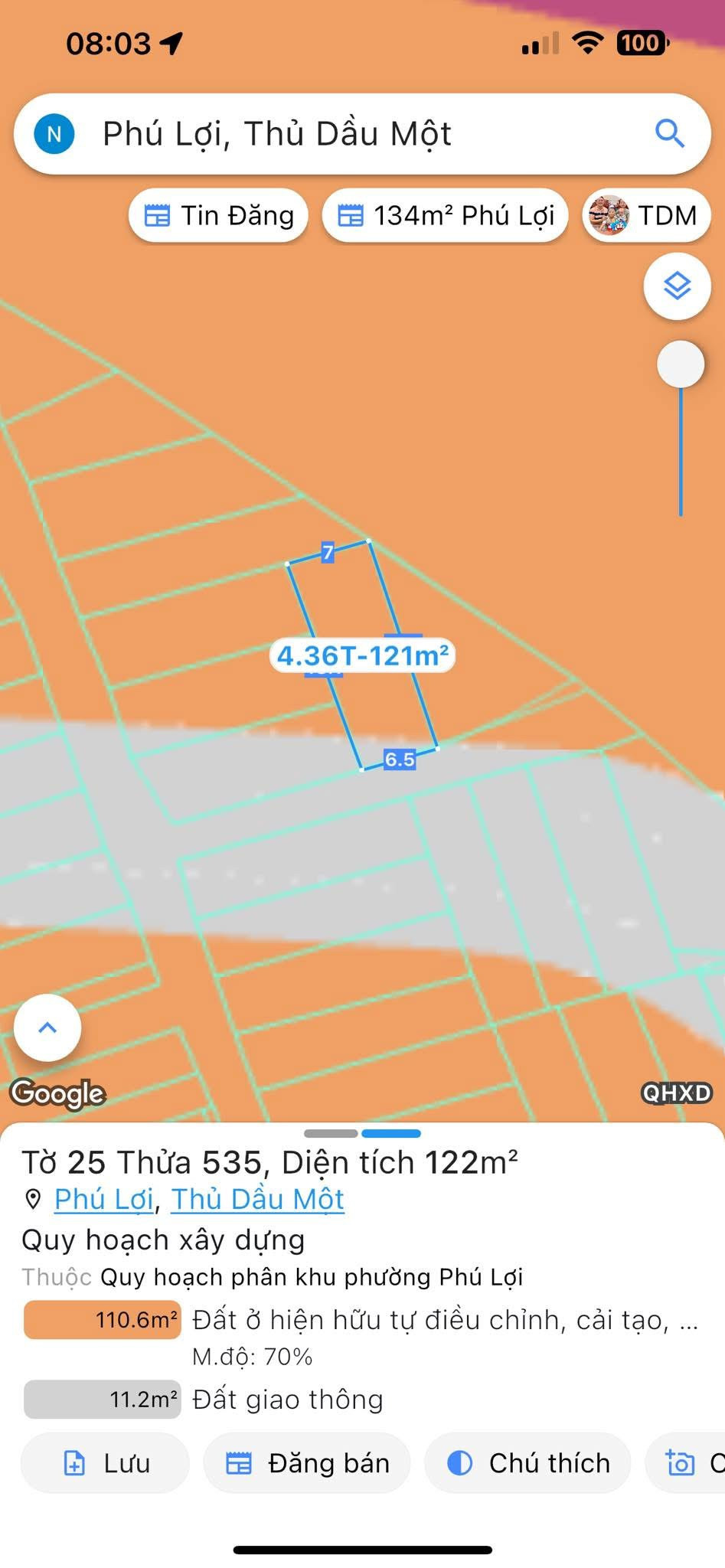The width and height of the screenshot is (725, 1568).
Task: Open the profile avatar N
Action: pos(54,134)
